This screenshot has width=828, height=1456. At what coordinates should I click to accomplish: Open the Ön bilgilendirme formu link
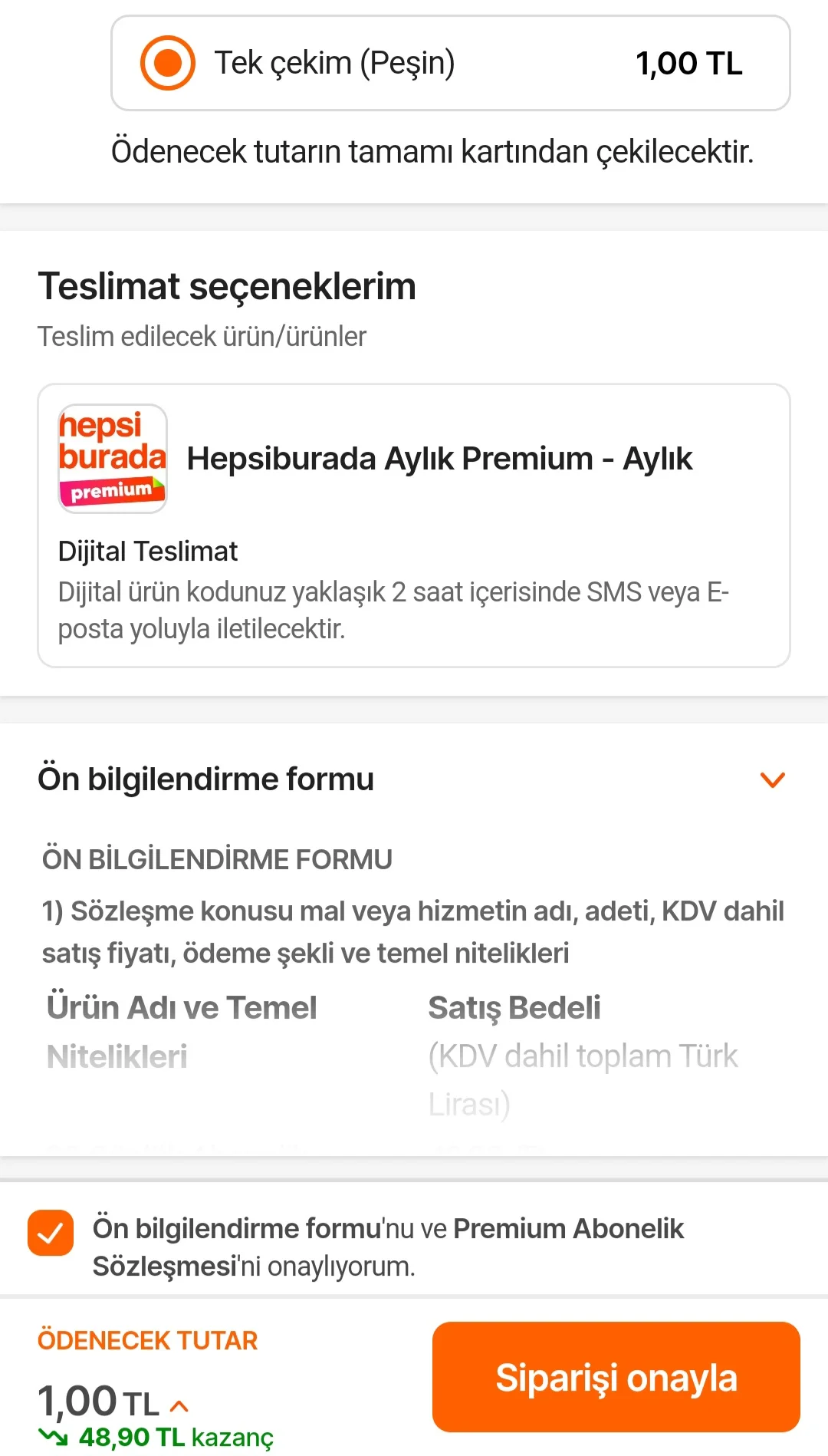coord(237,1229)
